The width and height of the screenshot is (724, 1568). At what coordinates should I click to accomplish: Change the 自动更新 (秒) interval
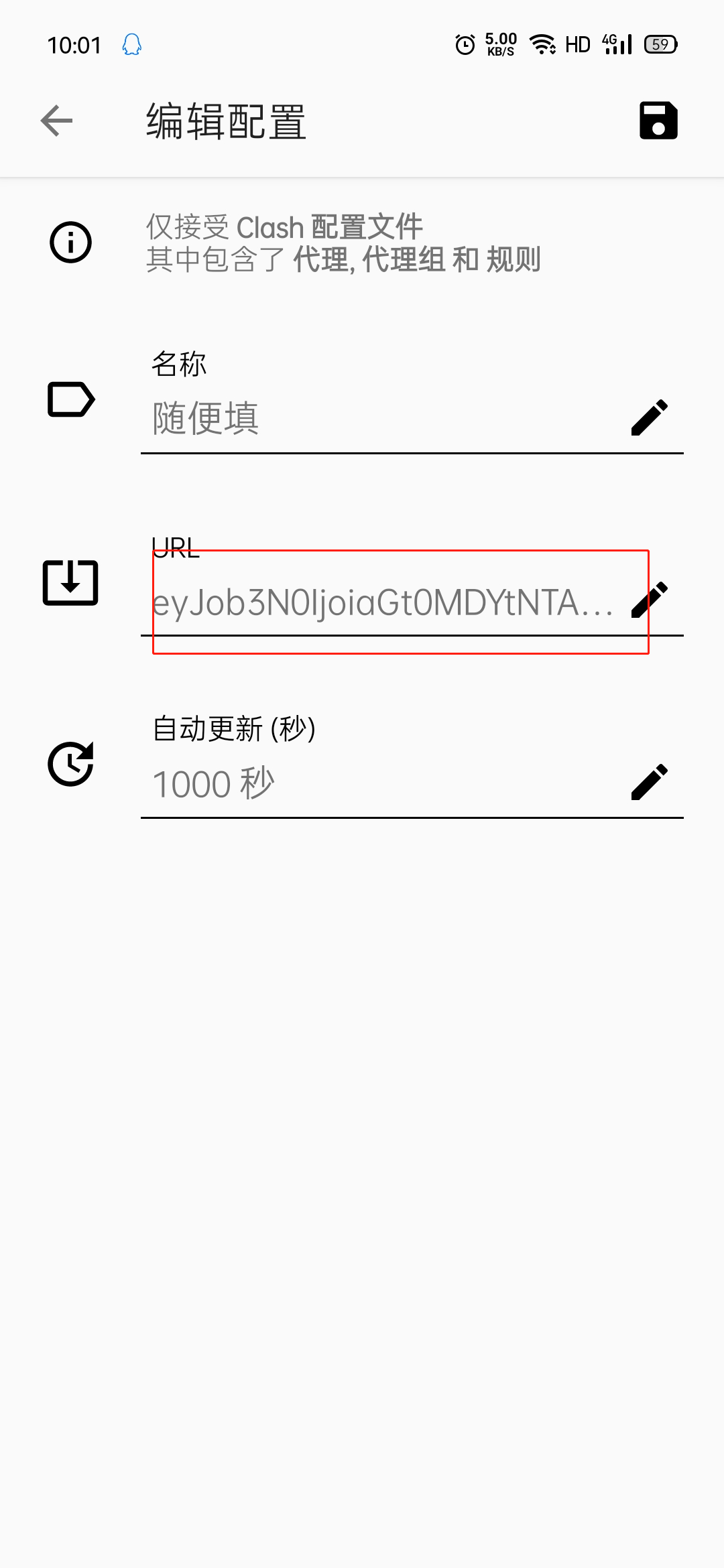[649, 782]
